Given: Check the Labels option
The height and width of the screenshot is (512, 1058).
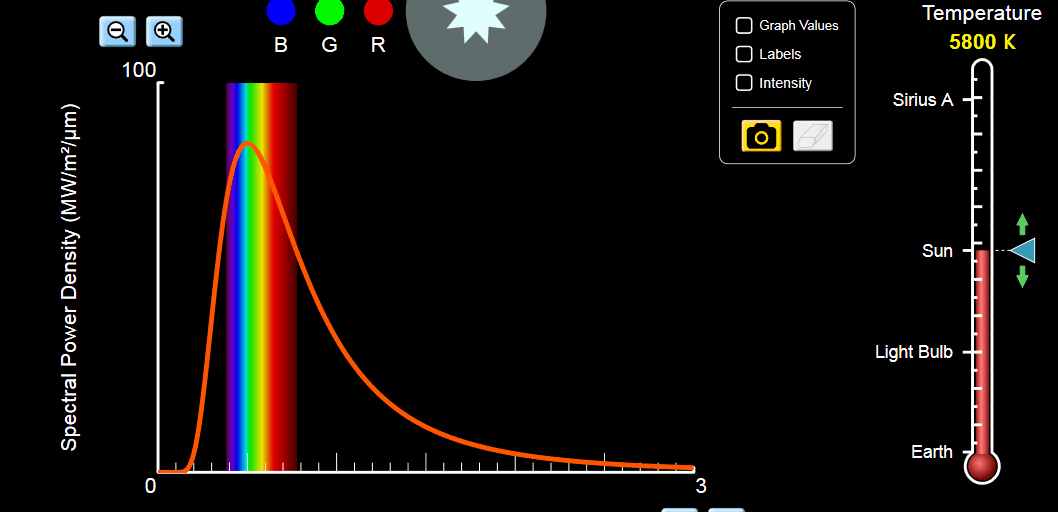Looking at the screenshot, I should (744, 54).
